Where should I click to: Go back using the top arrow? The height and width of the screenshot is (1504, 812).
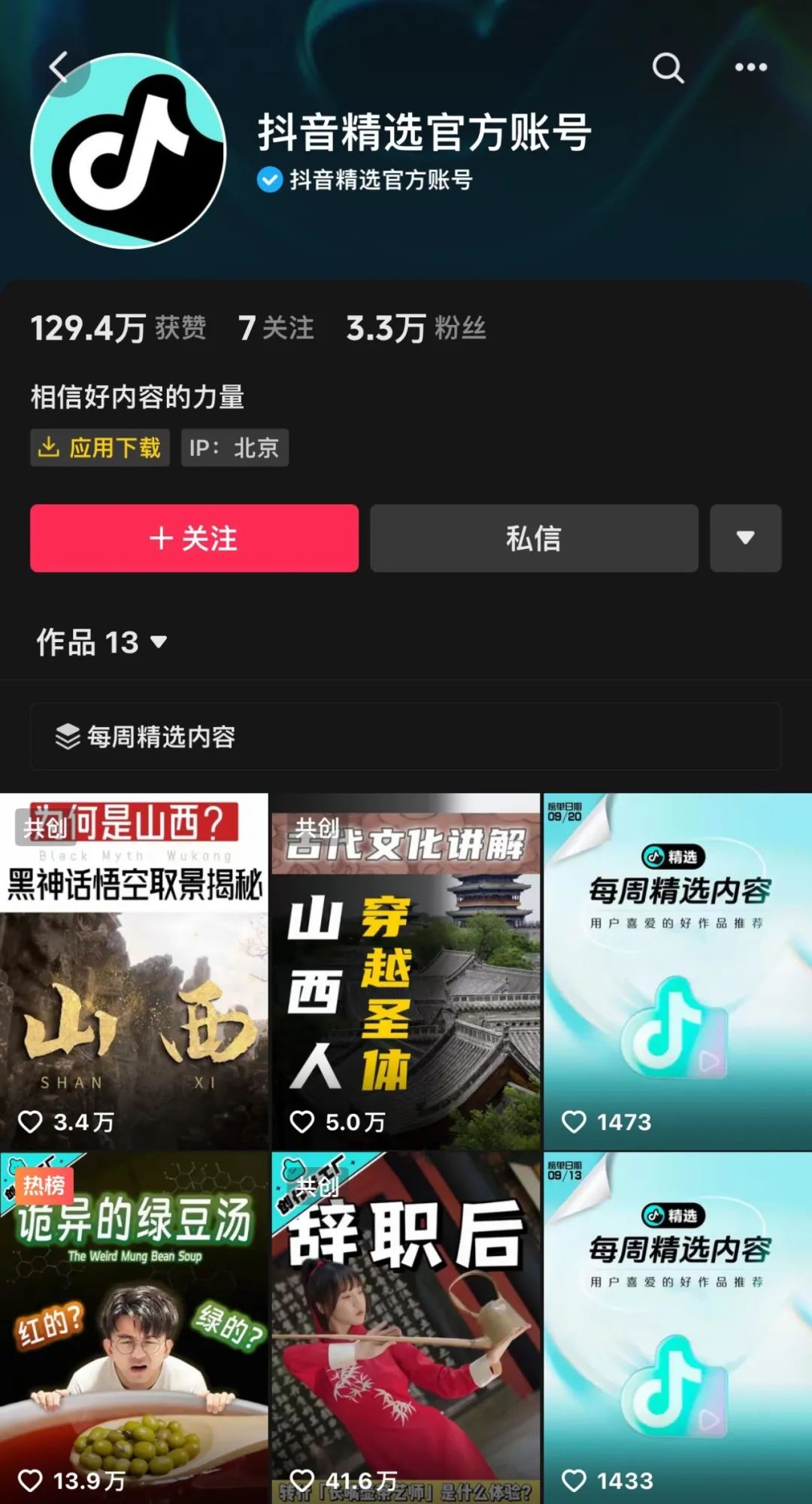[x=60, y=68]
